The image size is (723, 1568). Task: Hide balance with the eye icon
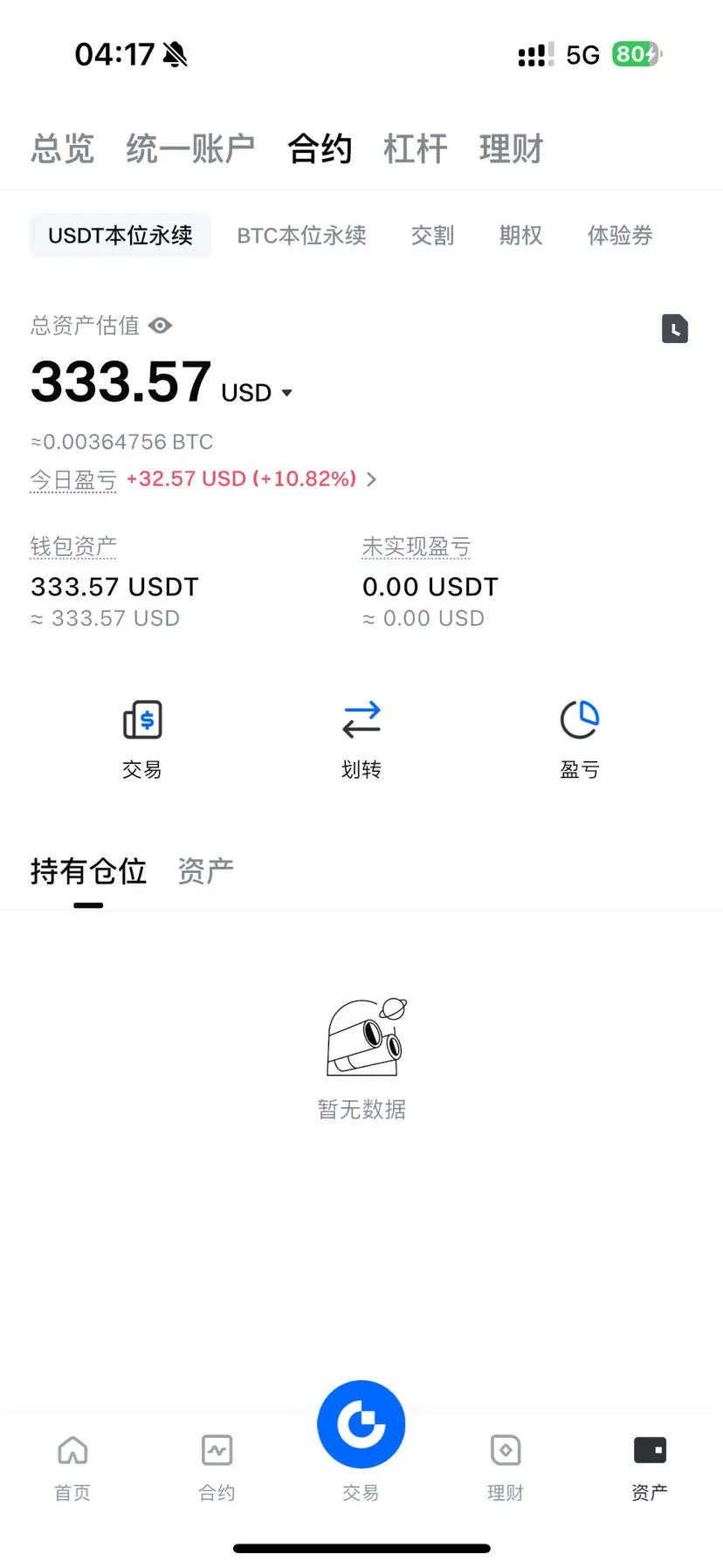161,326
